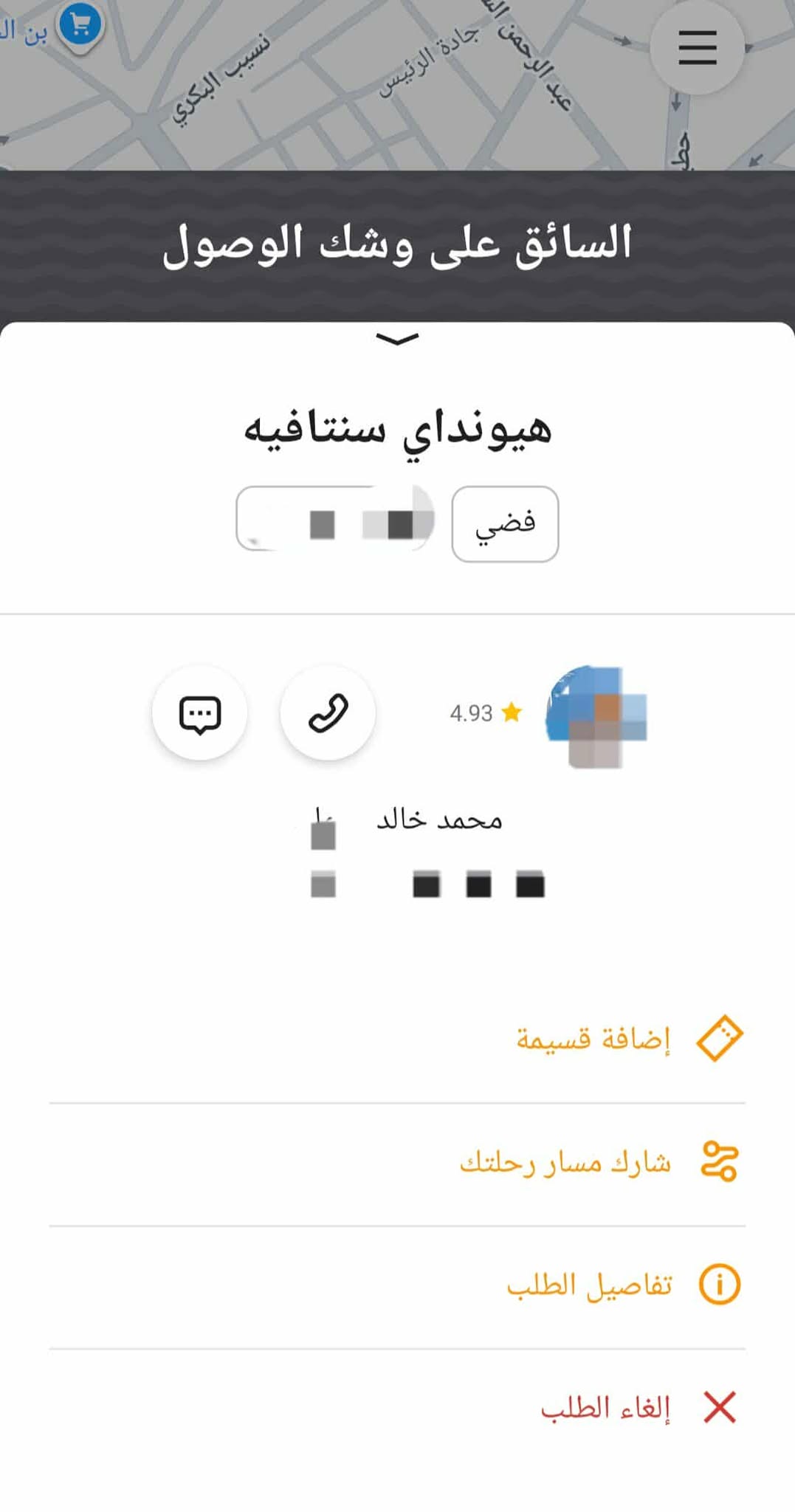
Task: Message the driver via chat icon
Action: click(x=200, y=713)
